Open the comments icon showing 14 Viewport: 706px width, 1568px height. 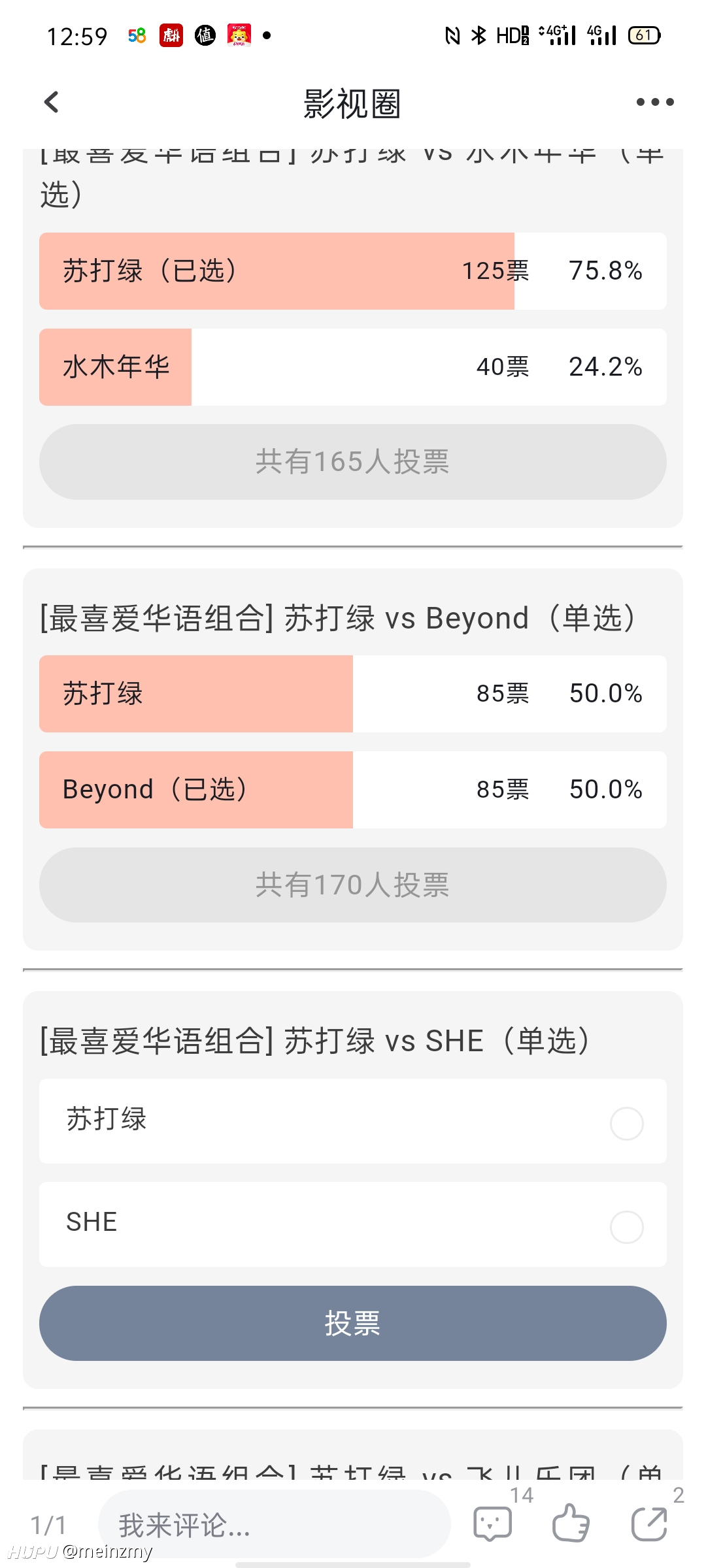pyautogui.click(x=492, y=1524)
